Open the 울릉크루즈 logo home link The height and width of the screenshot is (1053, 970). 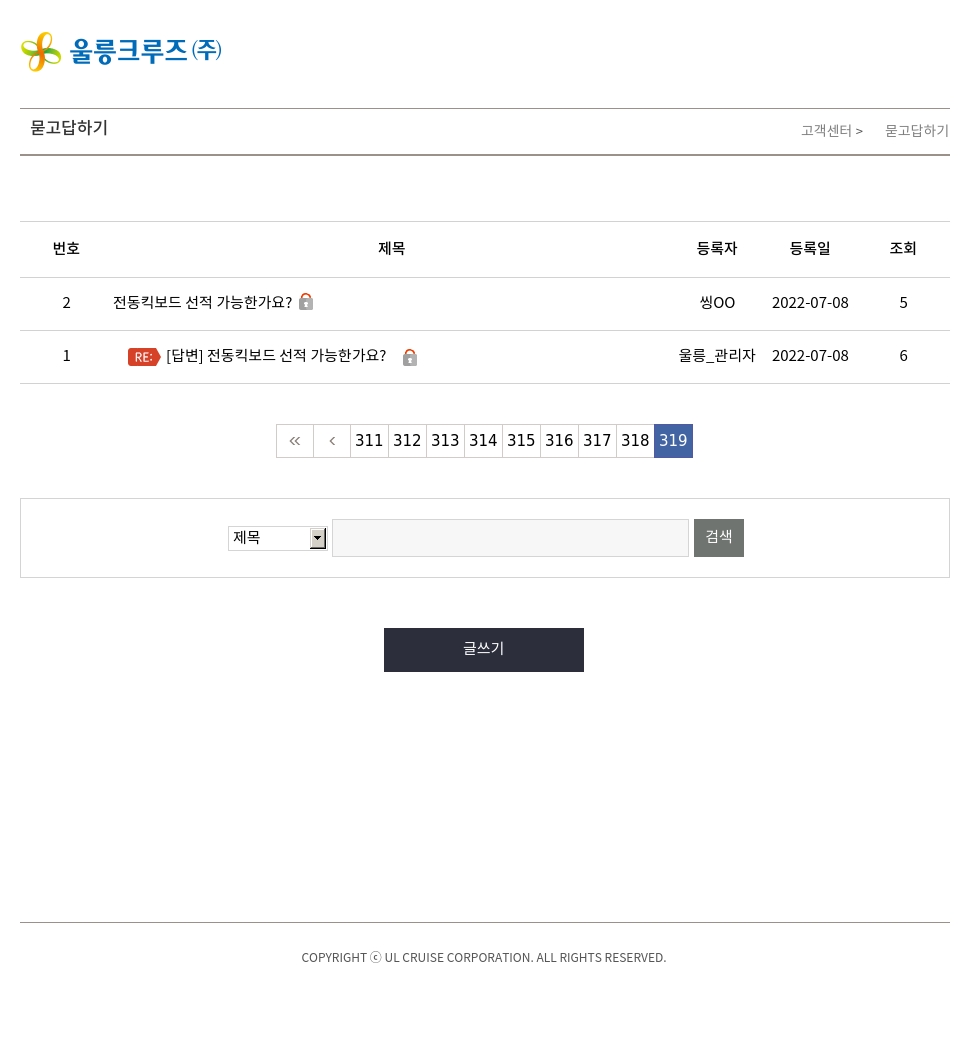(x=121, y=51)
